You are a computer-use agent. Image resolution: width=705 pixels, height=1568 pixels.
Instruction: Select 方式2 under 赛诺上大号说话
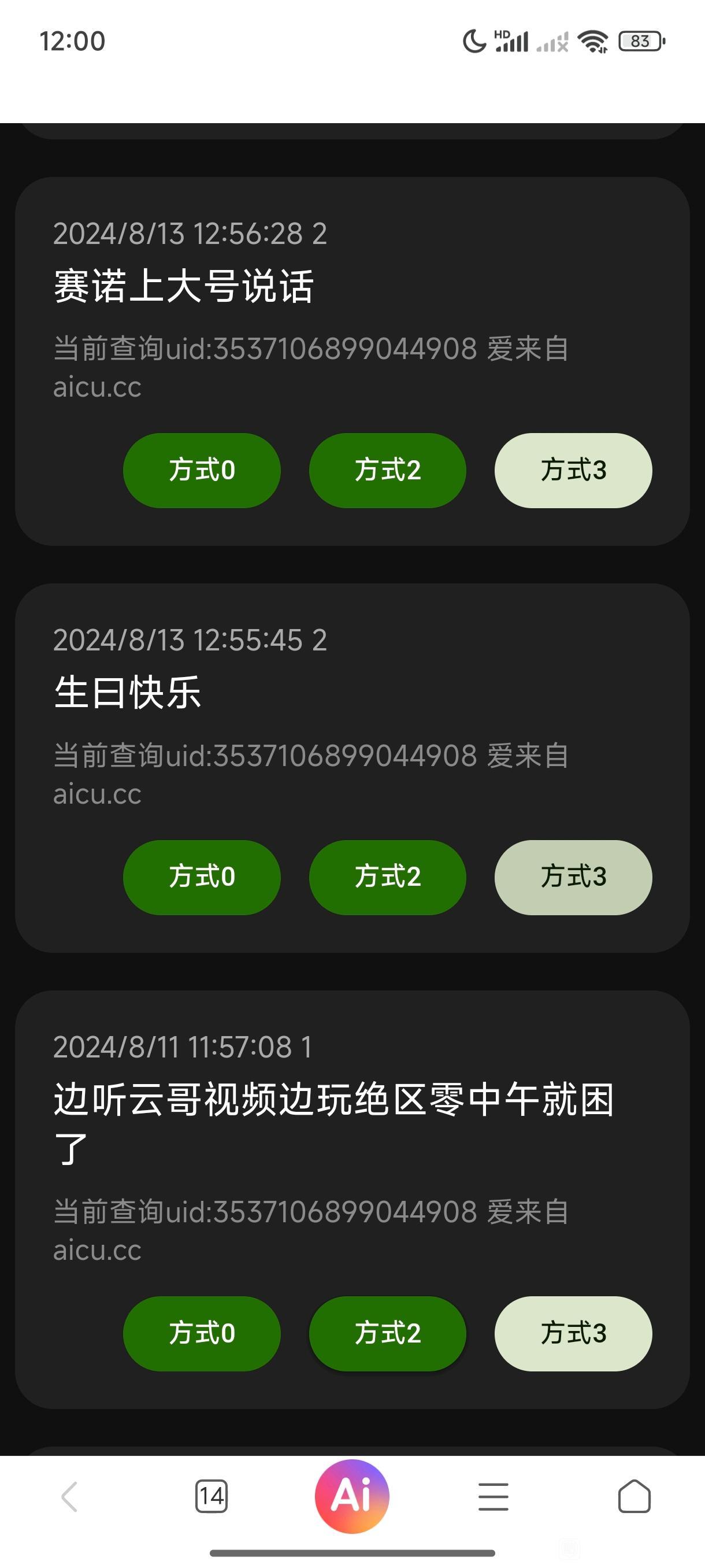pos(388,471)
